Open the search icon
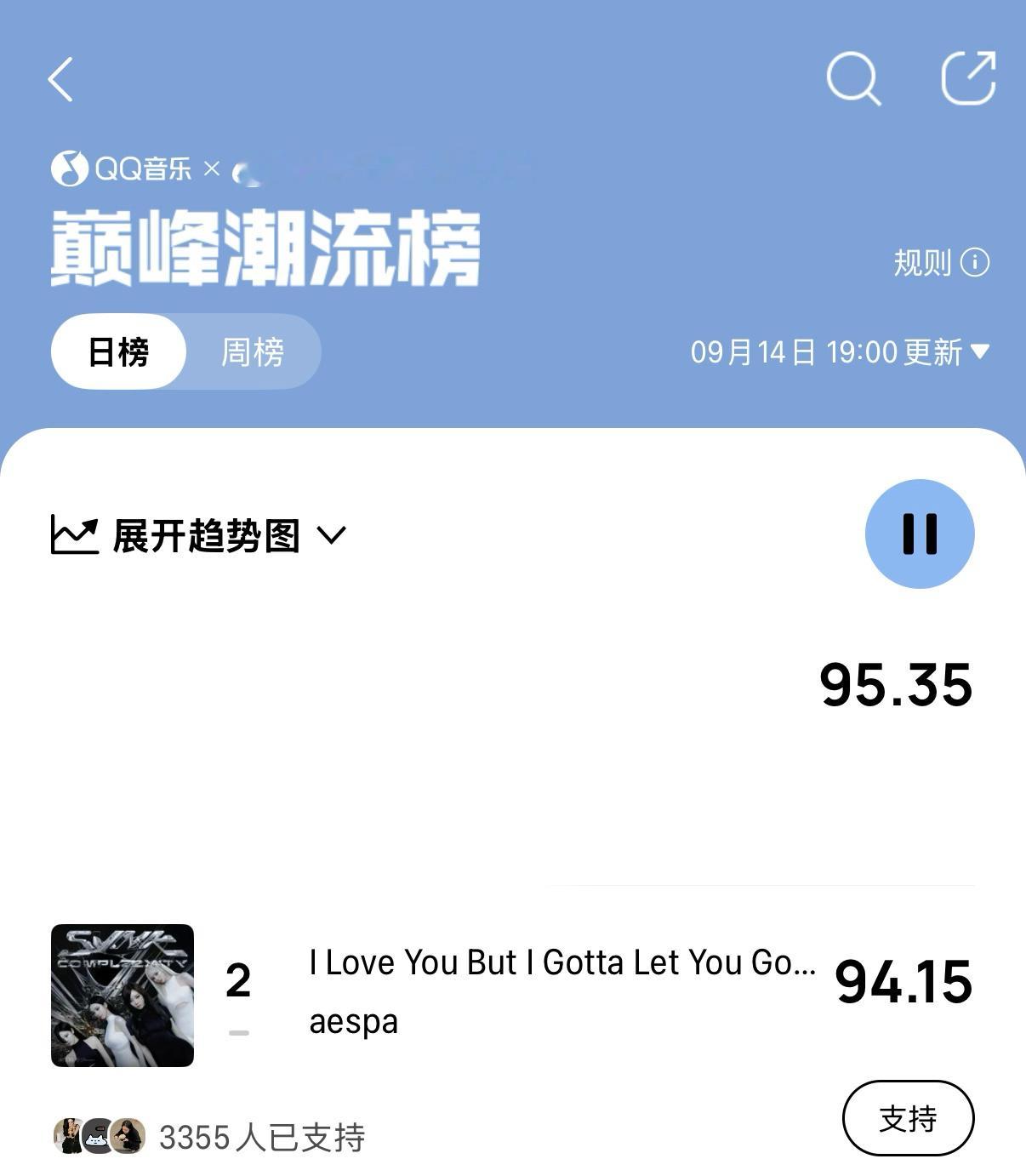Screen dimensions: 1026x1176 [x=853, y=79]
